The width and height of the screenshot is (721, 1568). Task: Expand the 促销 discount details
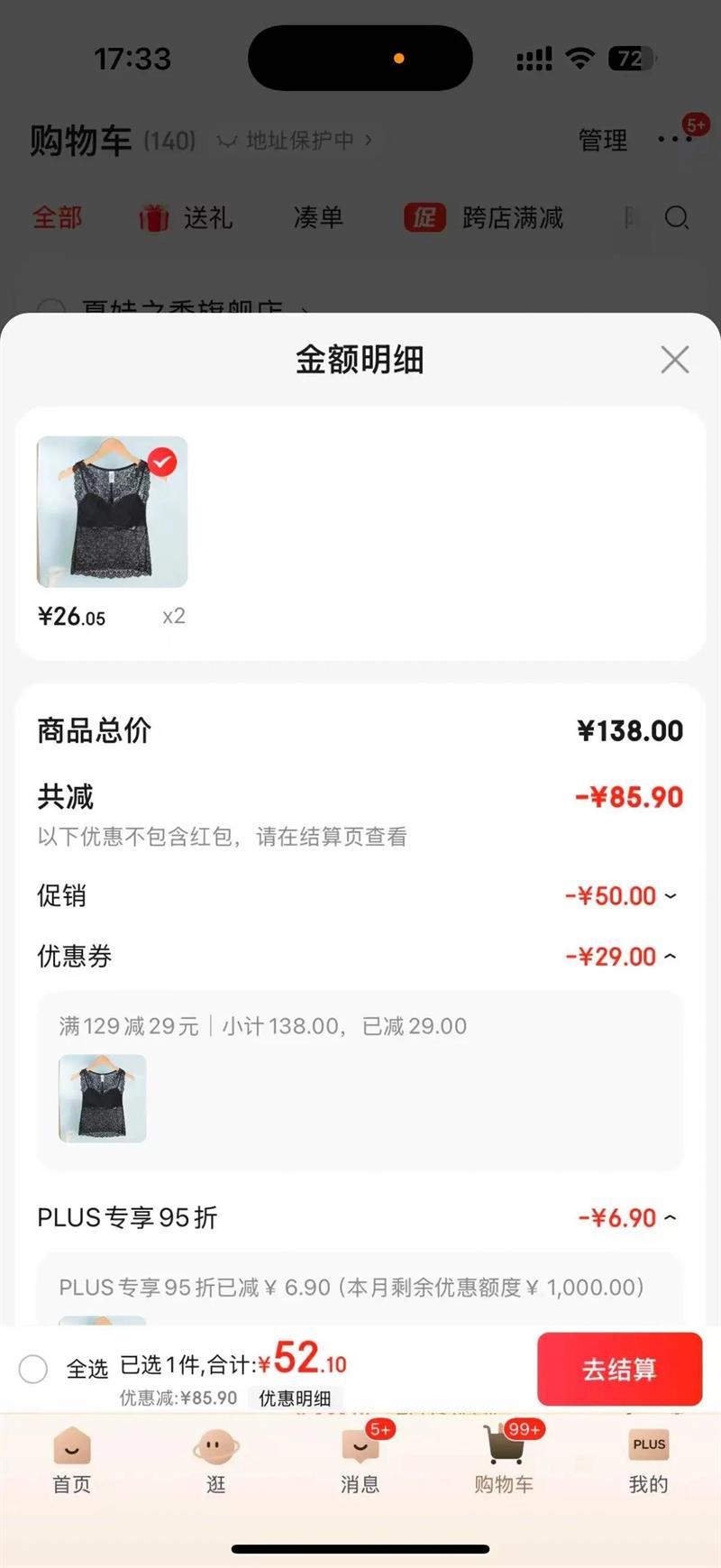[x=670, y=896]
